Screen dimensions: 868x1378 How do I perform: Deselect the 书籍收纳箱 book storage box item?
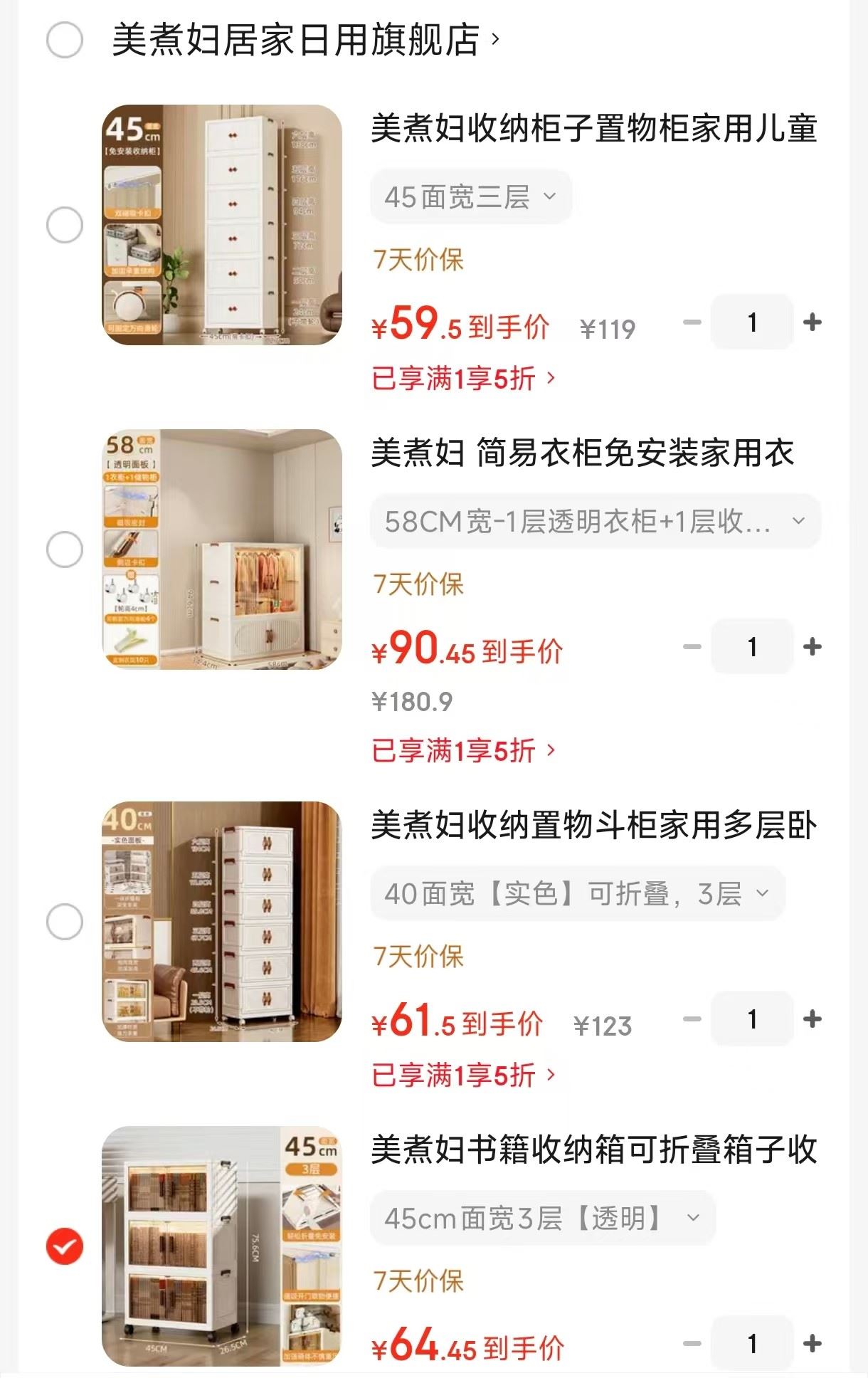coord(65,1246)
